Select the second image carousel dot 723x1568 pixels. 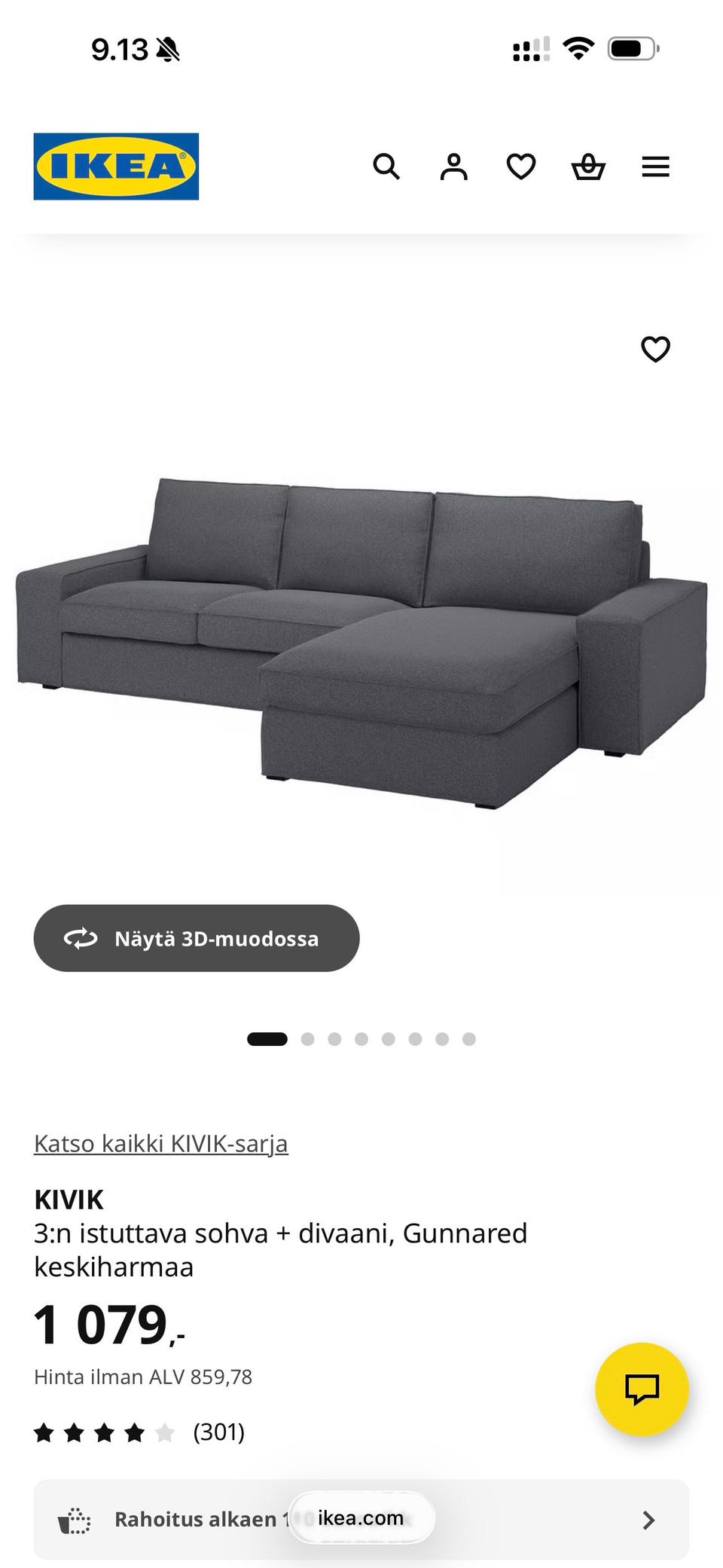pyautogui.click(x=309, y=1038)
